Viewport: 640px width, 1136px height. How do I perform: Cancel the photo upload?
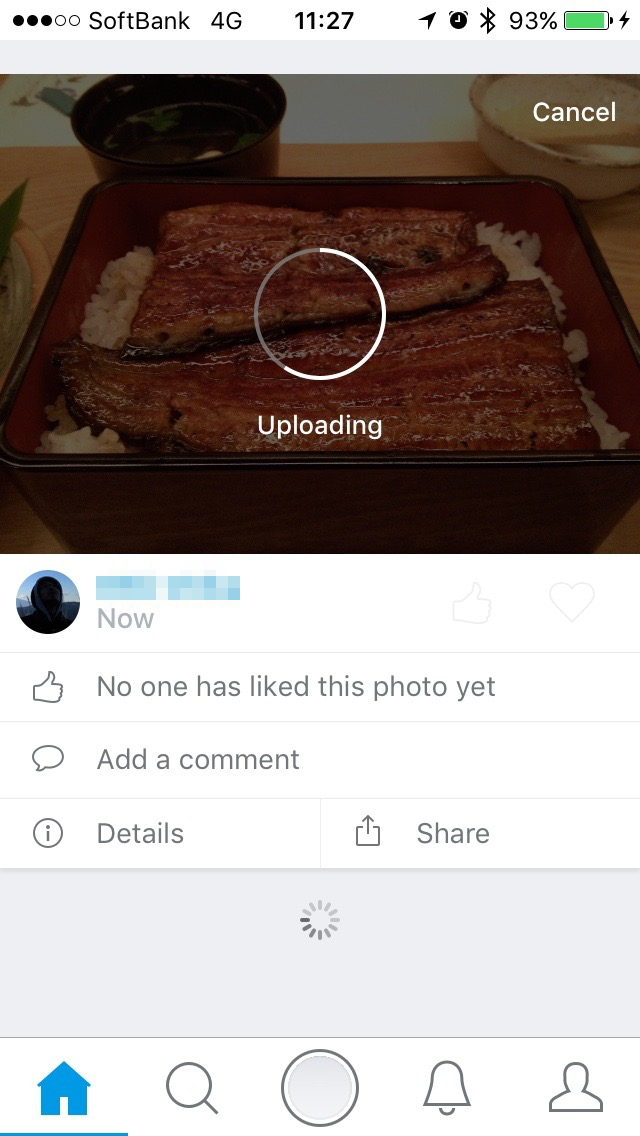coord(574,112)
